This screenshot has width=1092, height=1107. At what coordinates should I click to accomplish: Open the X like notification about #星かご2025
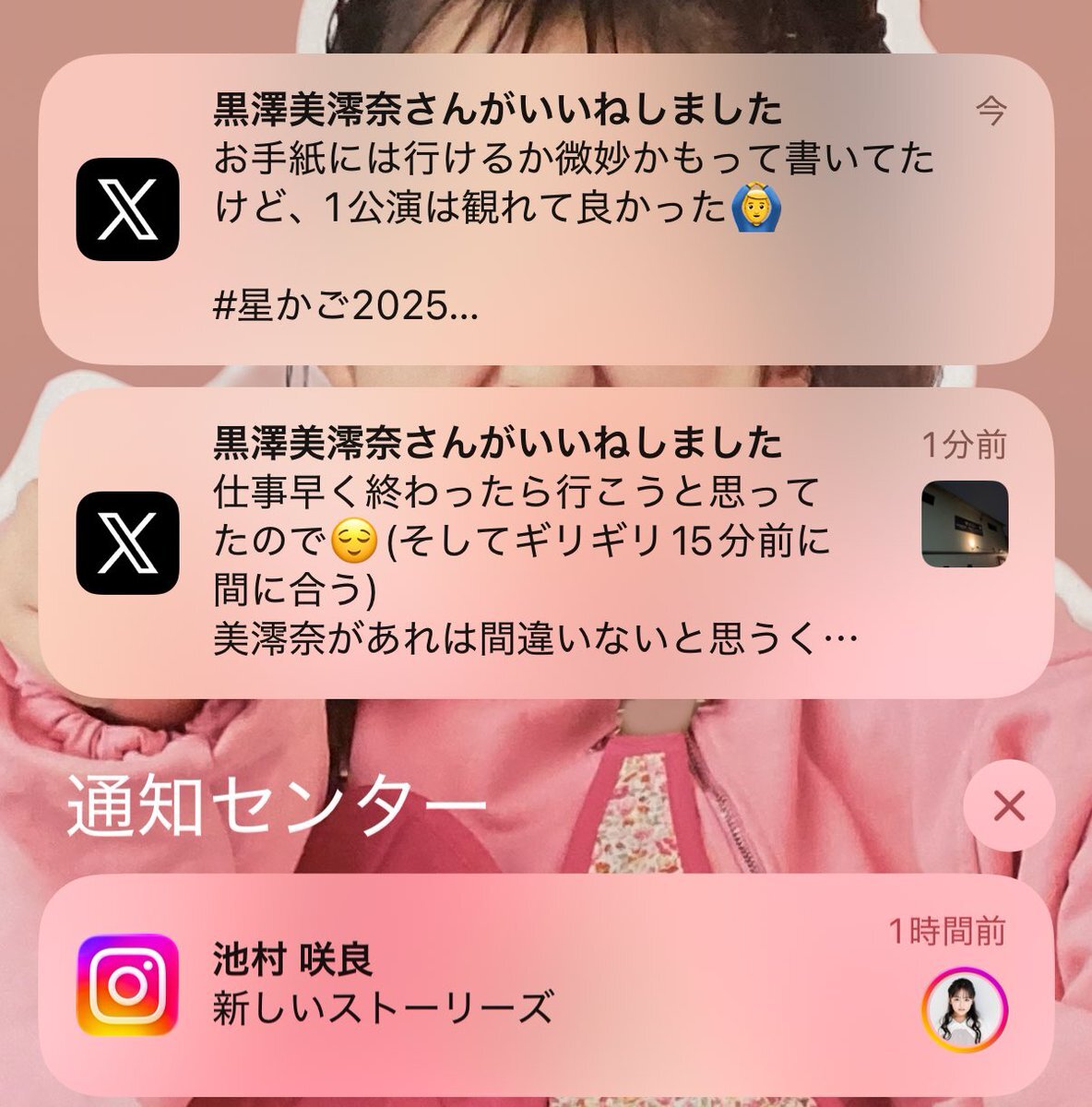[544, 209]
